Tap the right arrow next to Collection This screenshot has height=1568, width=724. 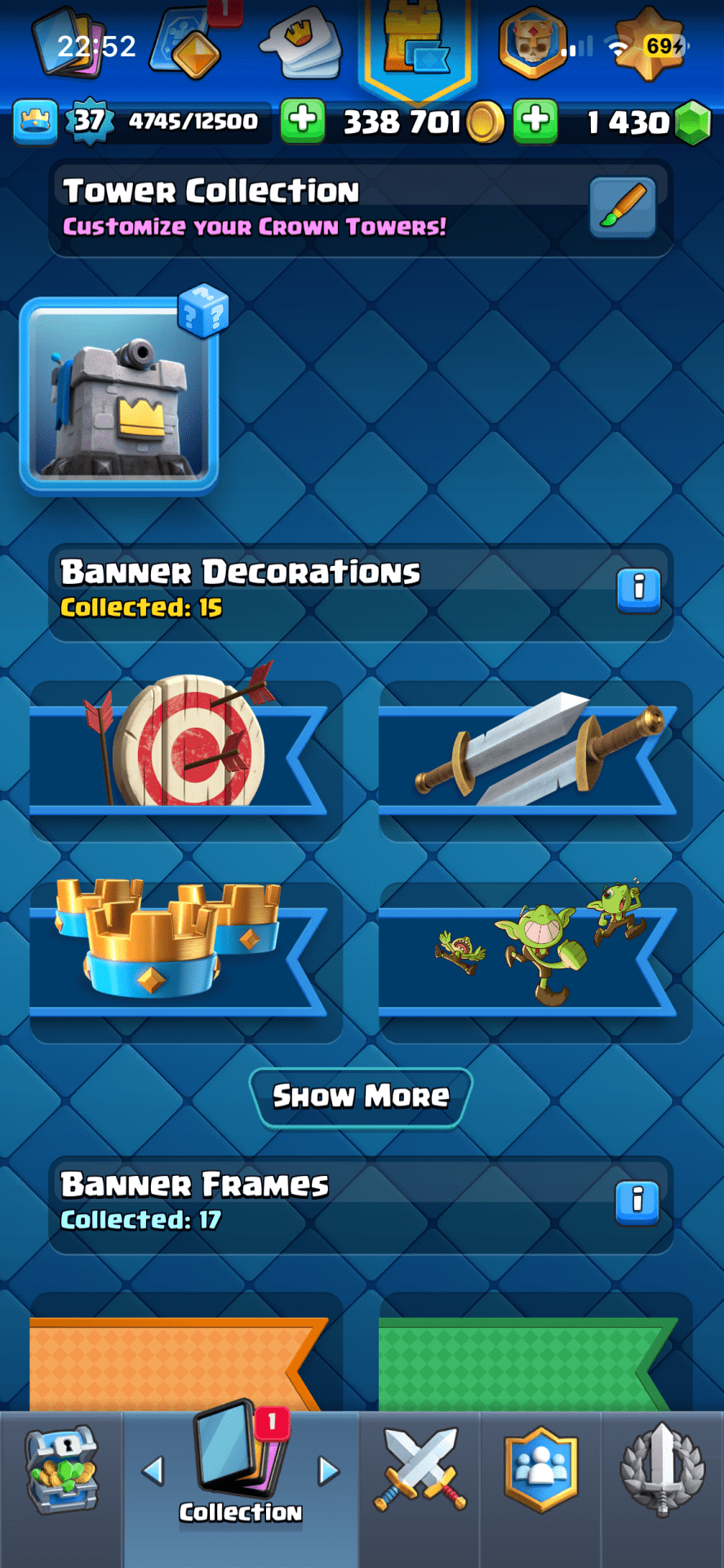point(328,1471)
